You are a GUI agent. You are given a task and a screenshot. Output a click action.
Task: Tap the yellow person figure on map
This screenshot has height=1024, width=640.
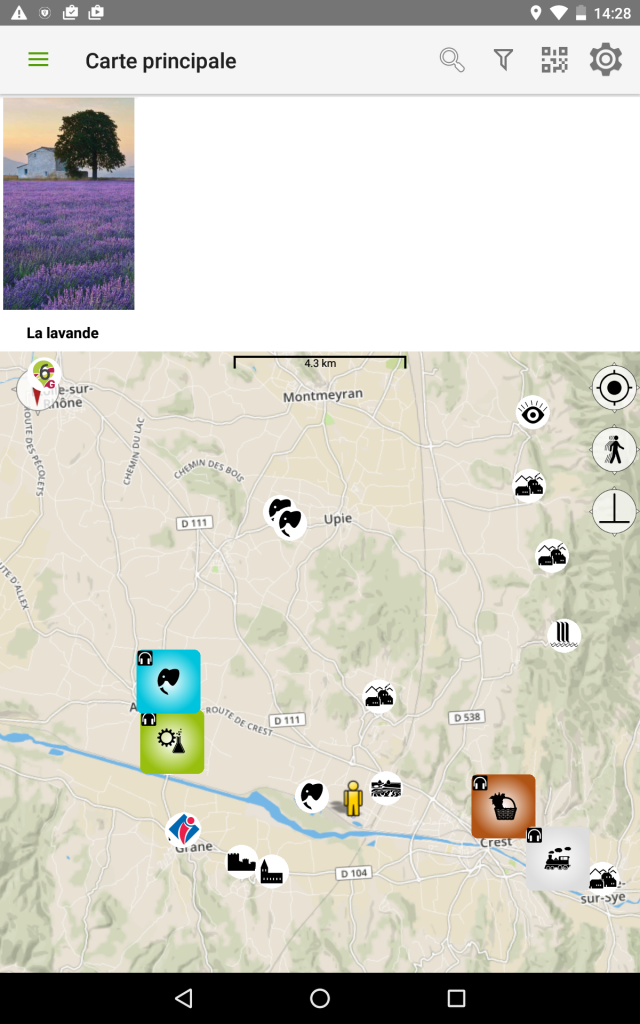coord(352,798)
